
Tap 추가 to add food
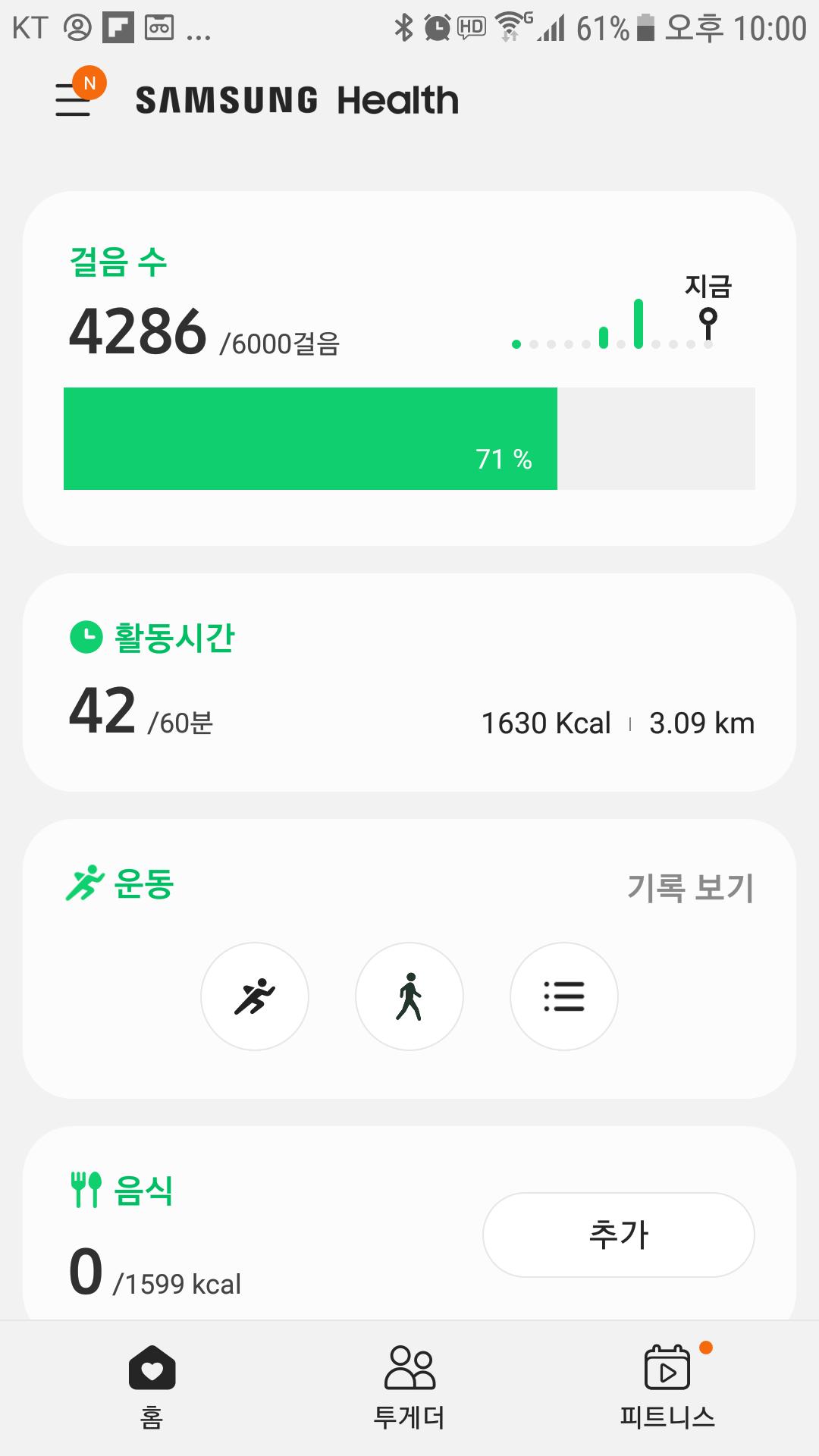click(618, 1235)
